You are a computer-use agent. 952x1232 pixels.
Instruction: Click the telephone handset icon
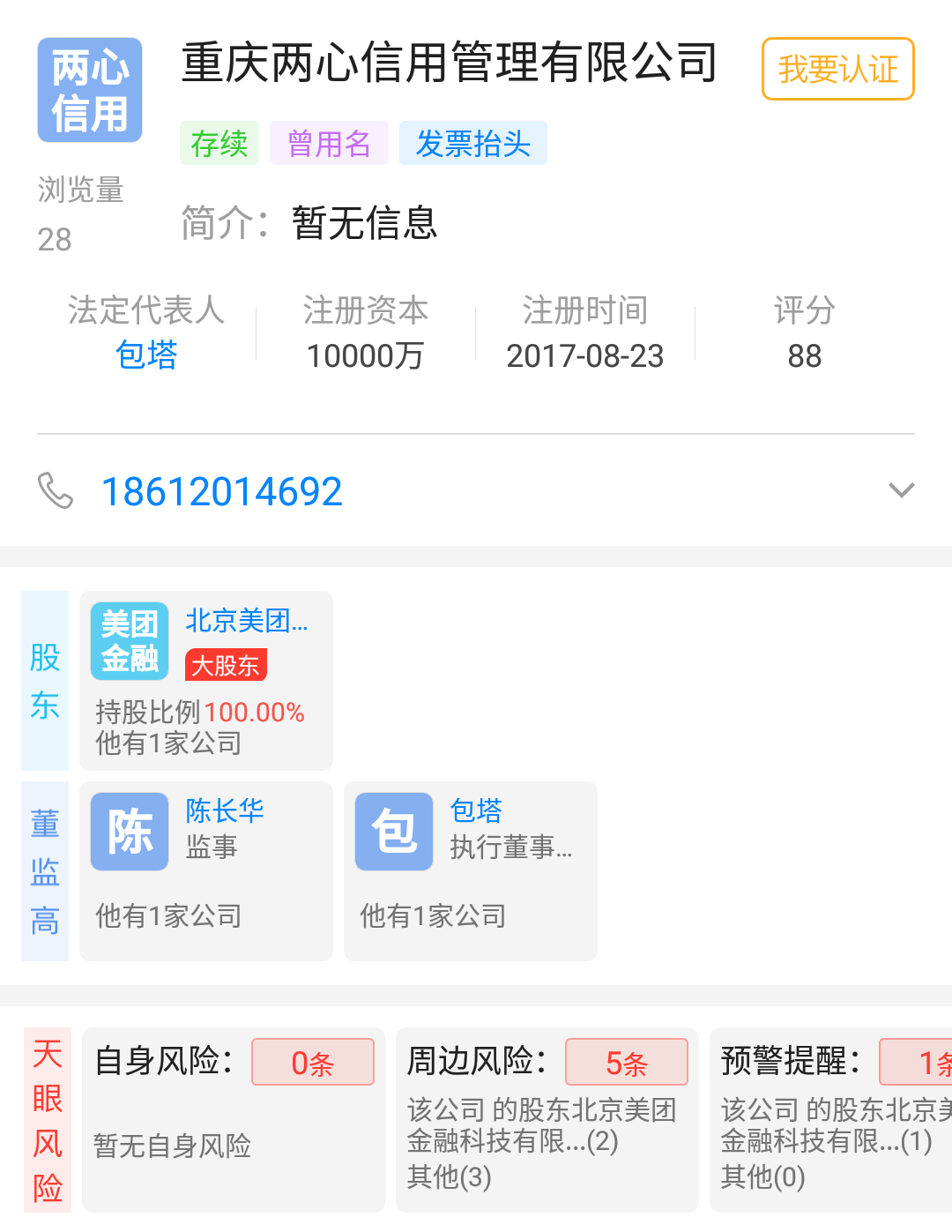coord(58,491)
